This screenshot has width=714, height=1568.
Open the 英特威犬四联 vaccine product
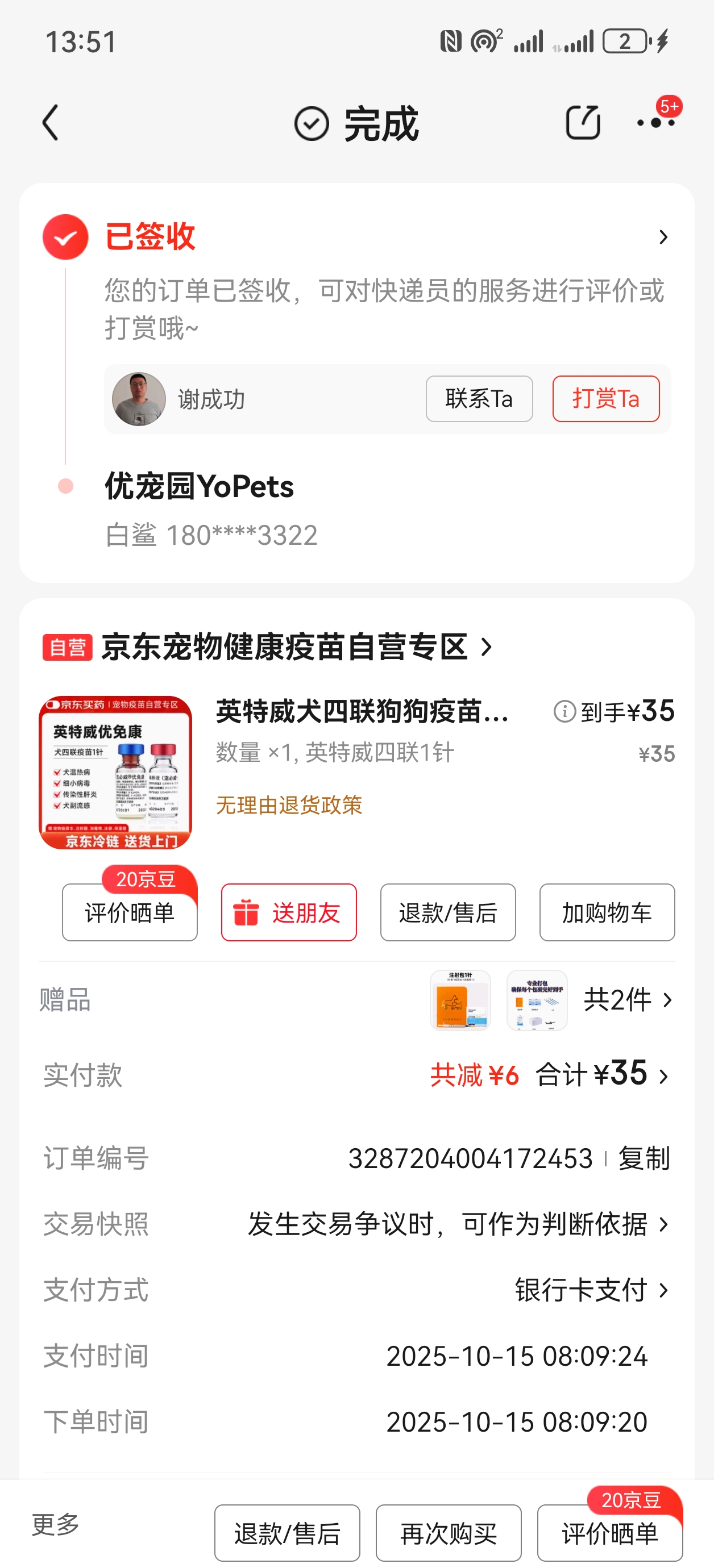tap(362, 711)
